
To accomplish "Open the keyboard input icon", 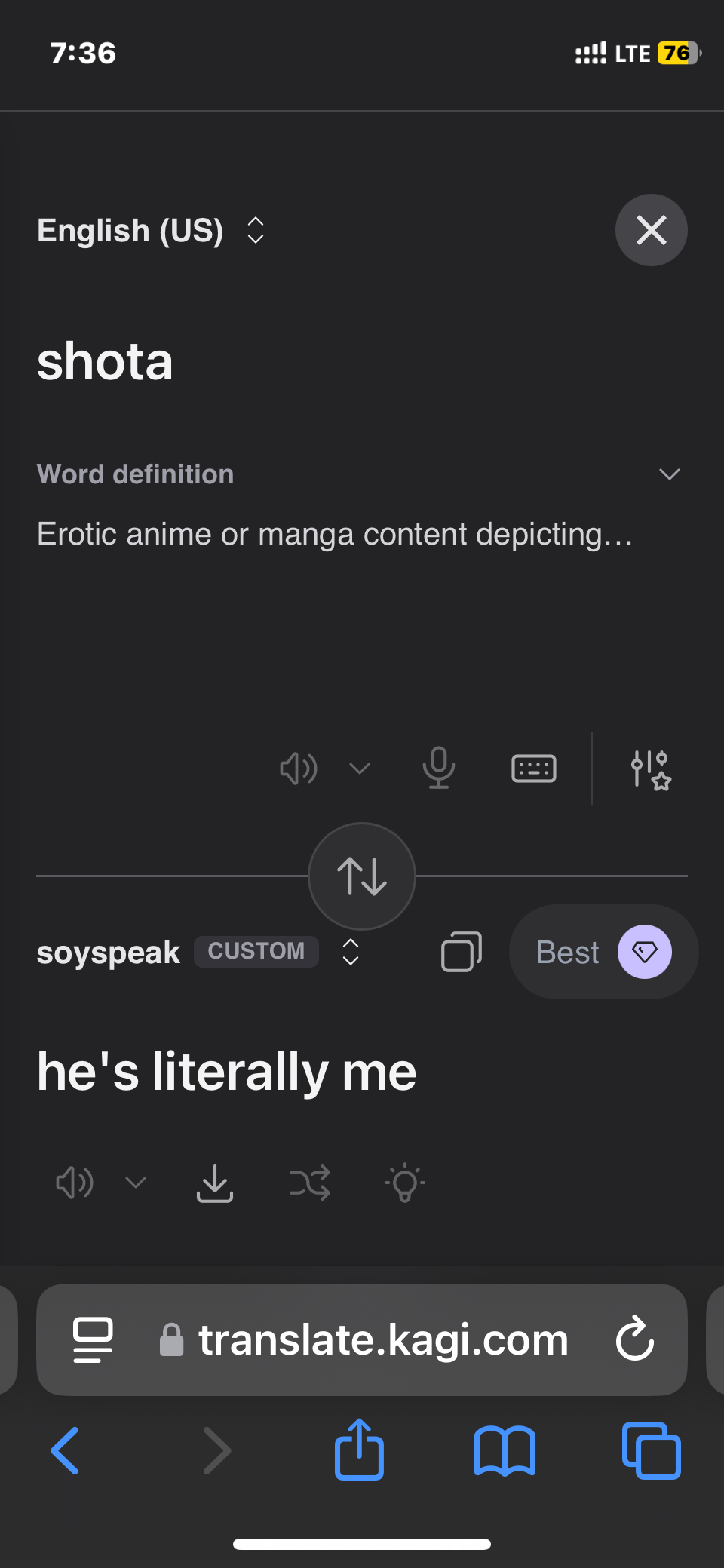I will click(x=533, y=769).
